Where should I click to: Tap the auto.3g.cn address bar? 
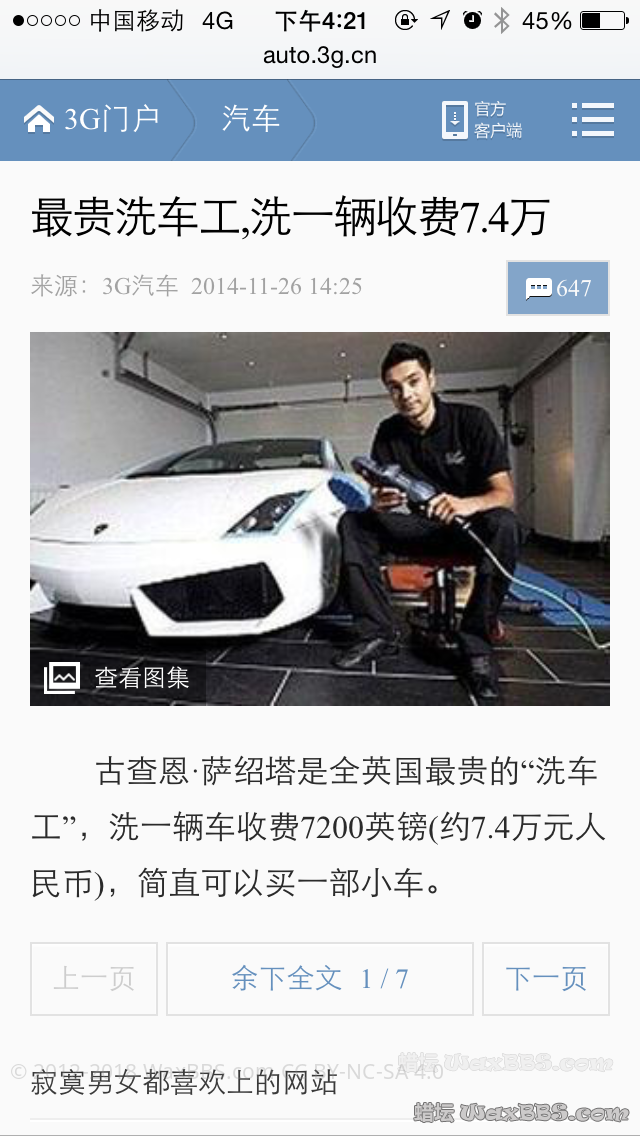point(320,56)
